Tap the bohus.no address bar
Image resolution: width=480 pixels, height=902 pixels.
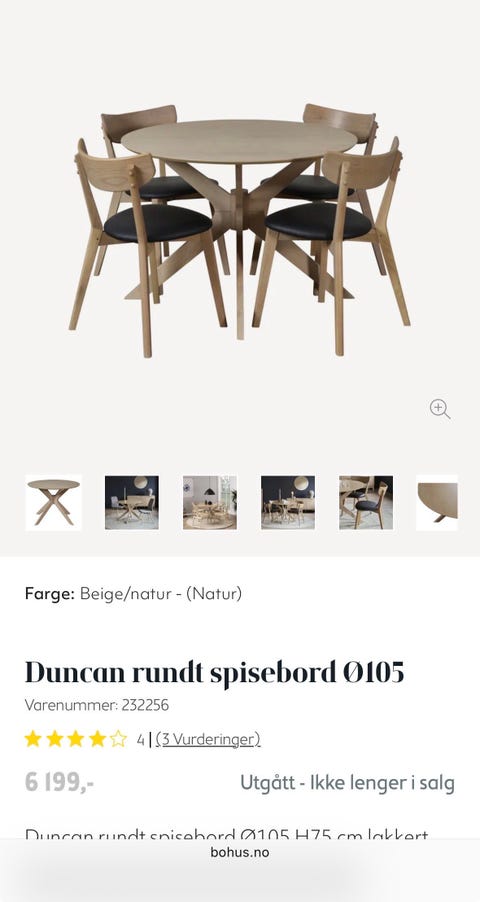click(240, 853)
